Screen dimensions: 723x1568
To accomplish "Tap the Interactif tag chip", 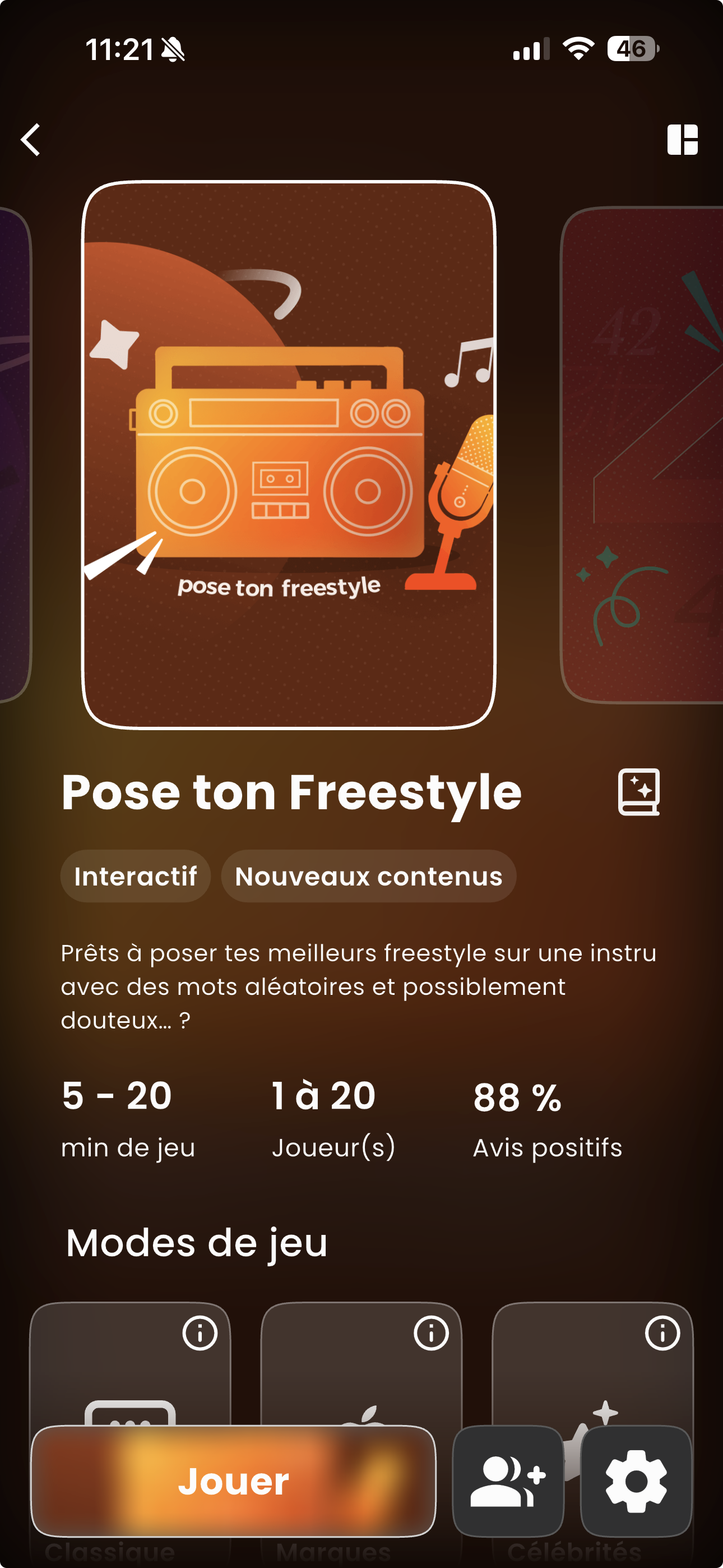I will coord(135,877).
